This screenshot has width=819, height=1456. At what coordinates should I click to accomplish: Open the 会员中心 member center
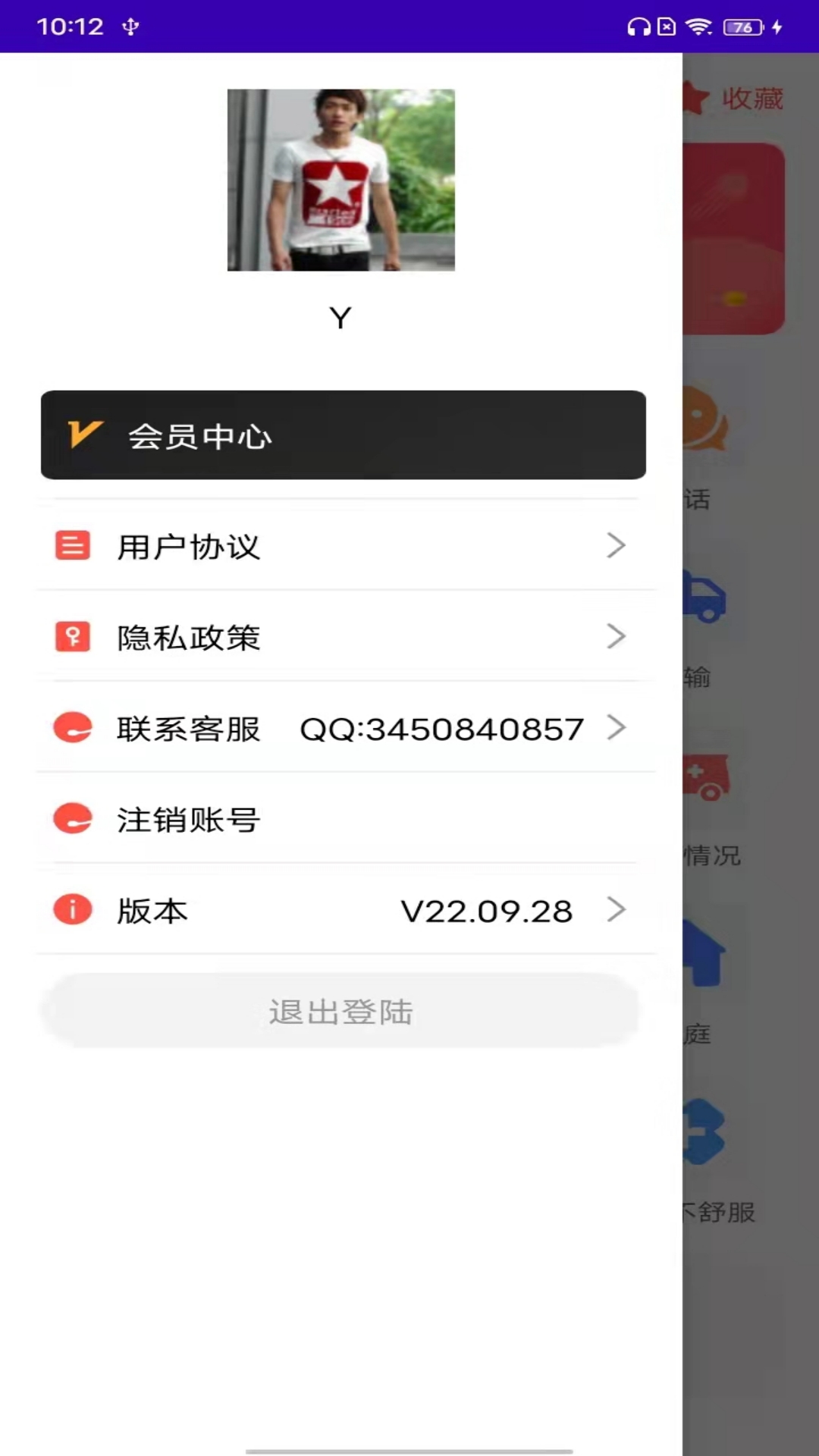tap(343, 435)
